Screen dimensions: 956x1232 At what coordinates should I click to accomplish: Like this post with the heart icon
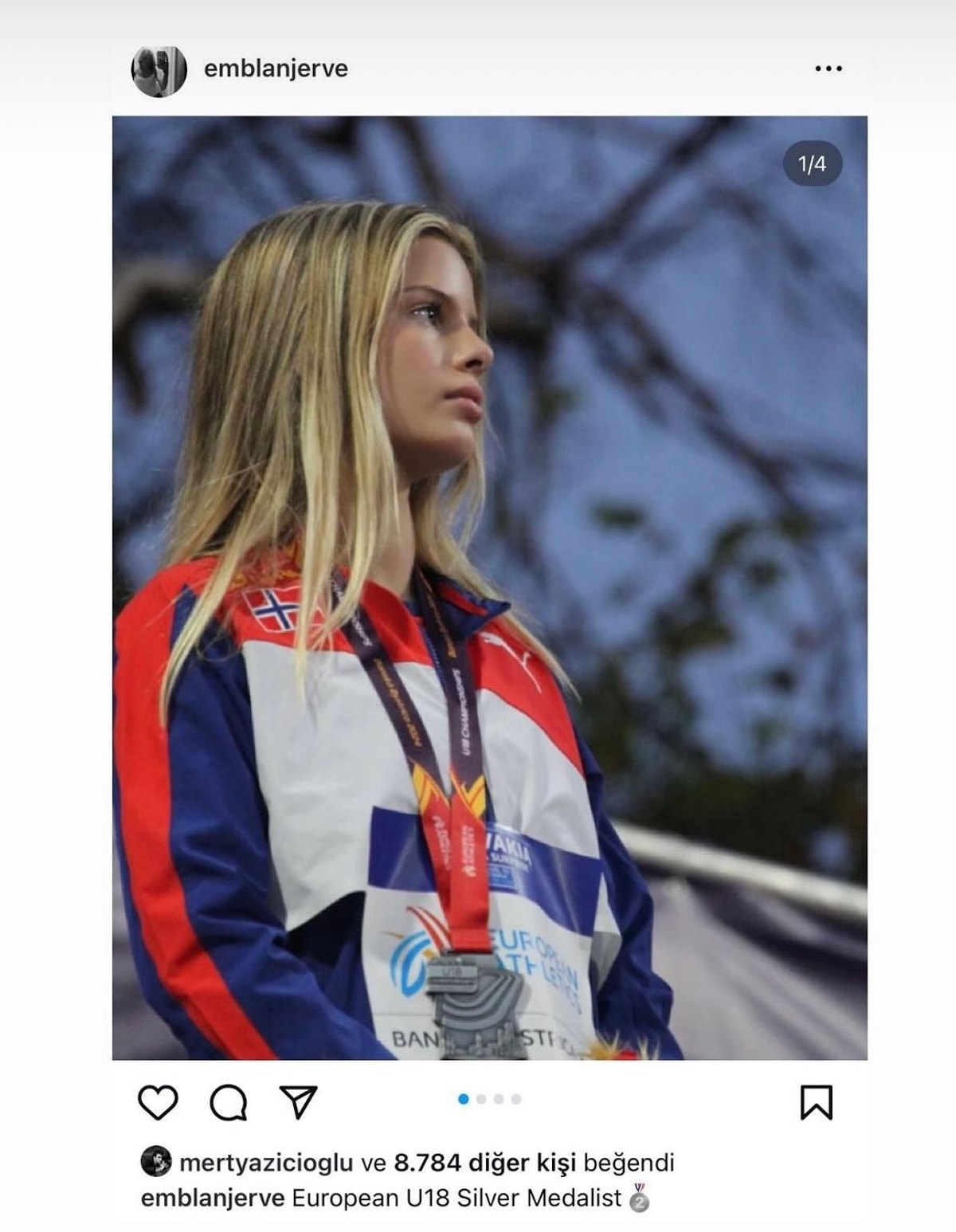point(158,1103)
